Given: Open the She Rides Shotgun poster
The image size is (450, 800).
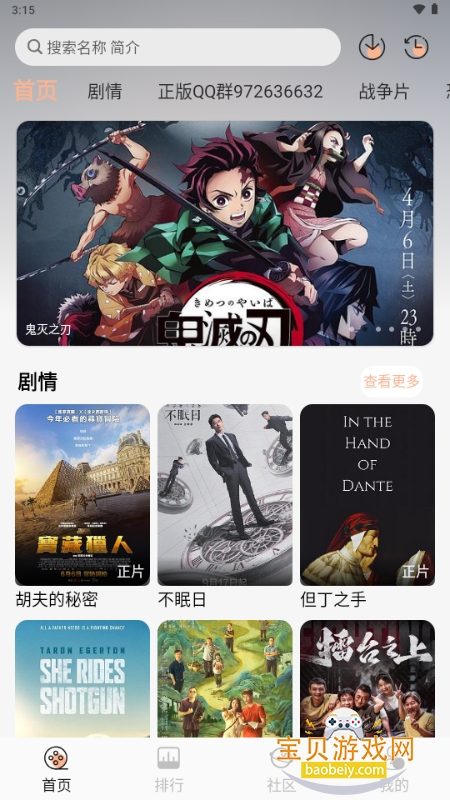Looking at the screenshot, I should (x=83, y=679).
